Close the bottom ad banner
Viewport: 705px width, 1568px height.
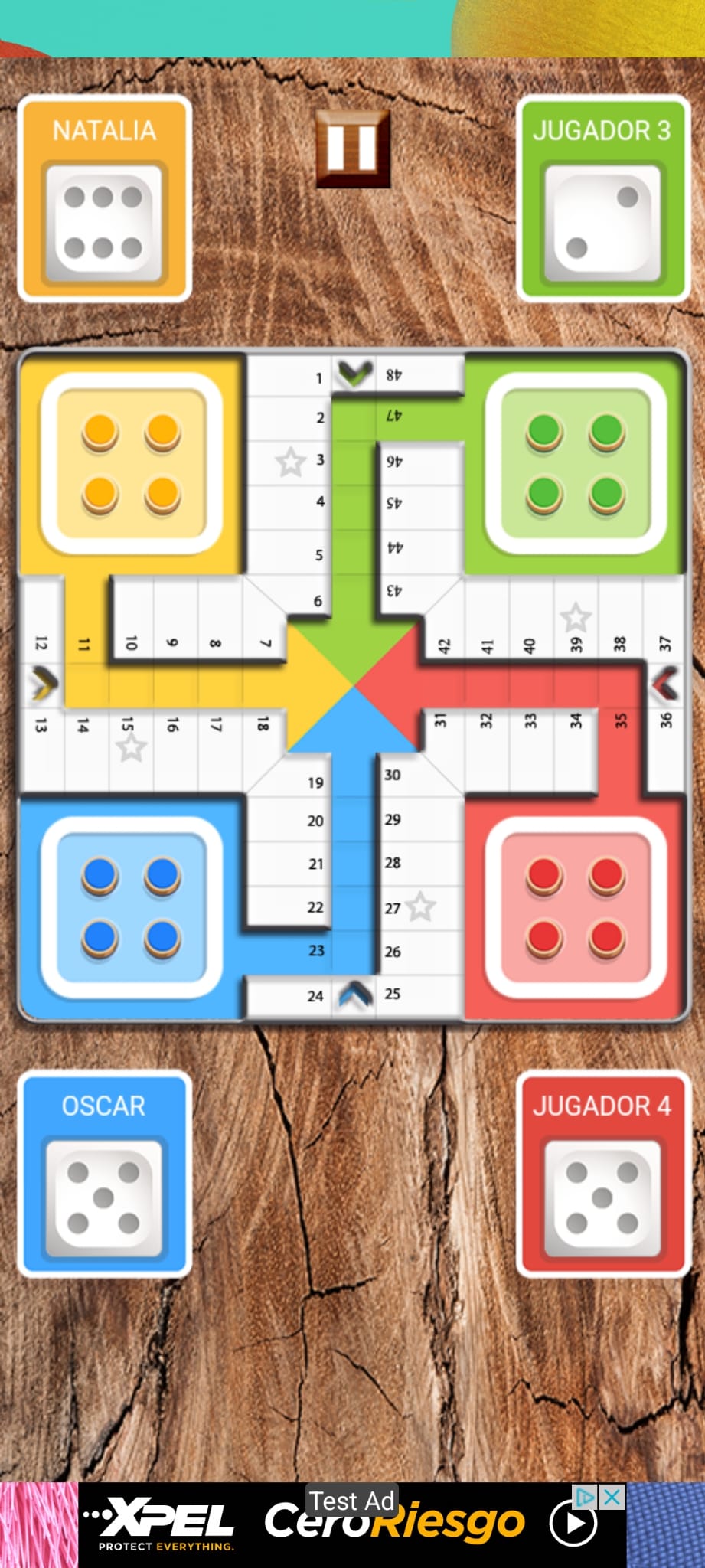(612, 1497)
